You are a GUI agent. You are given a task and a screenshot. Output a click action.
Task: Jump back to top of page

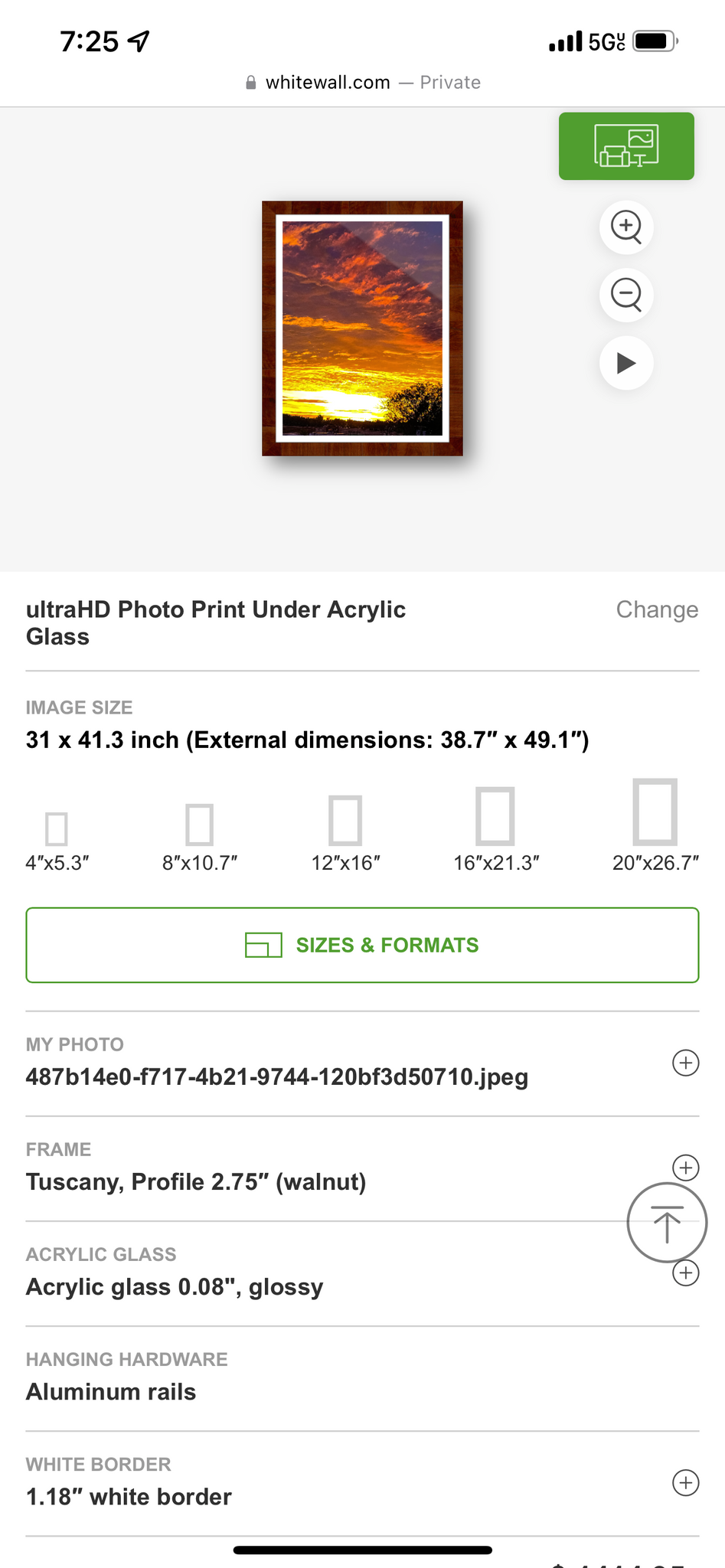click(667, 1223)
